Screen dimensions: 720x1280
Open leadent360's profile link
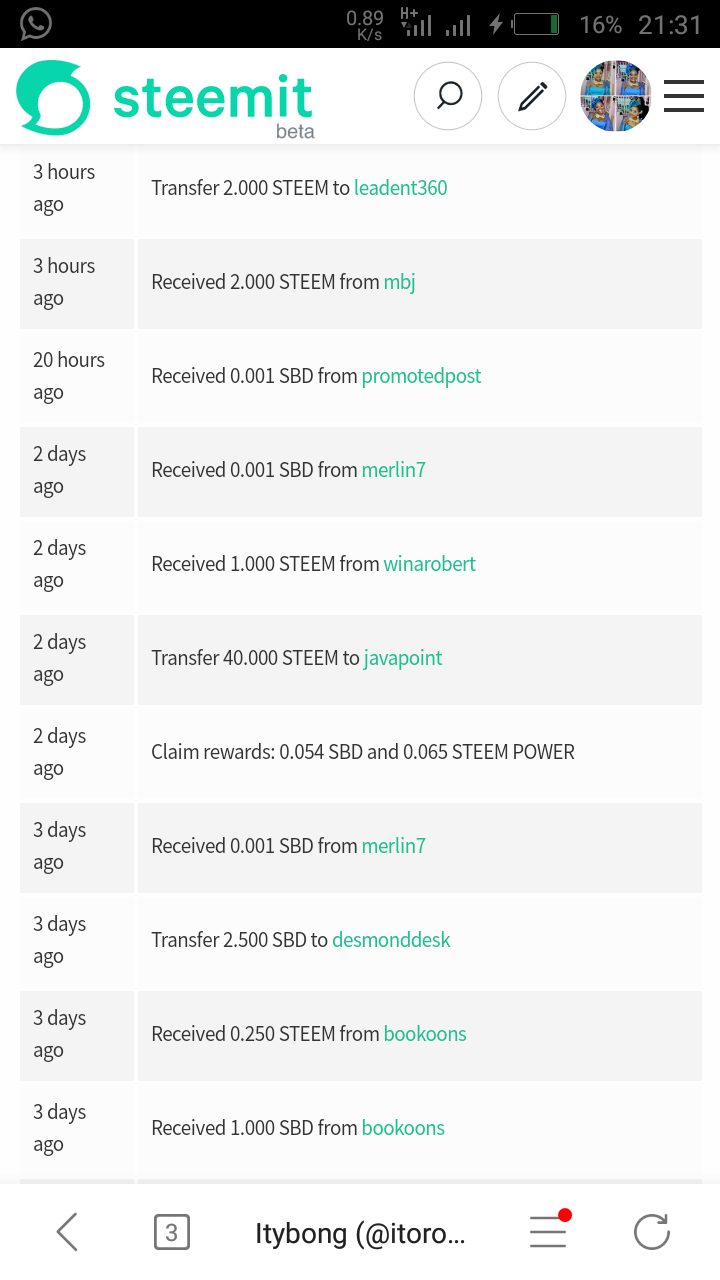coord(400,188)
